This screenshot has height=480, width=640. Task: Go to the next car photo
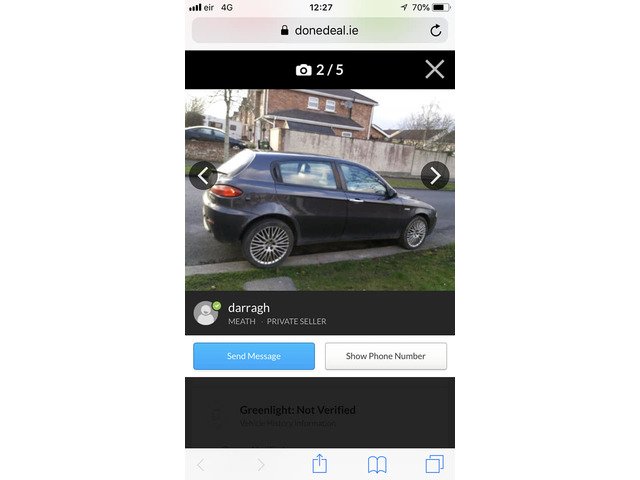435,176
